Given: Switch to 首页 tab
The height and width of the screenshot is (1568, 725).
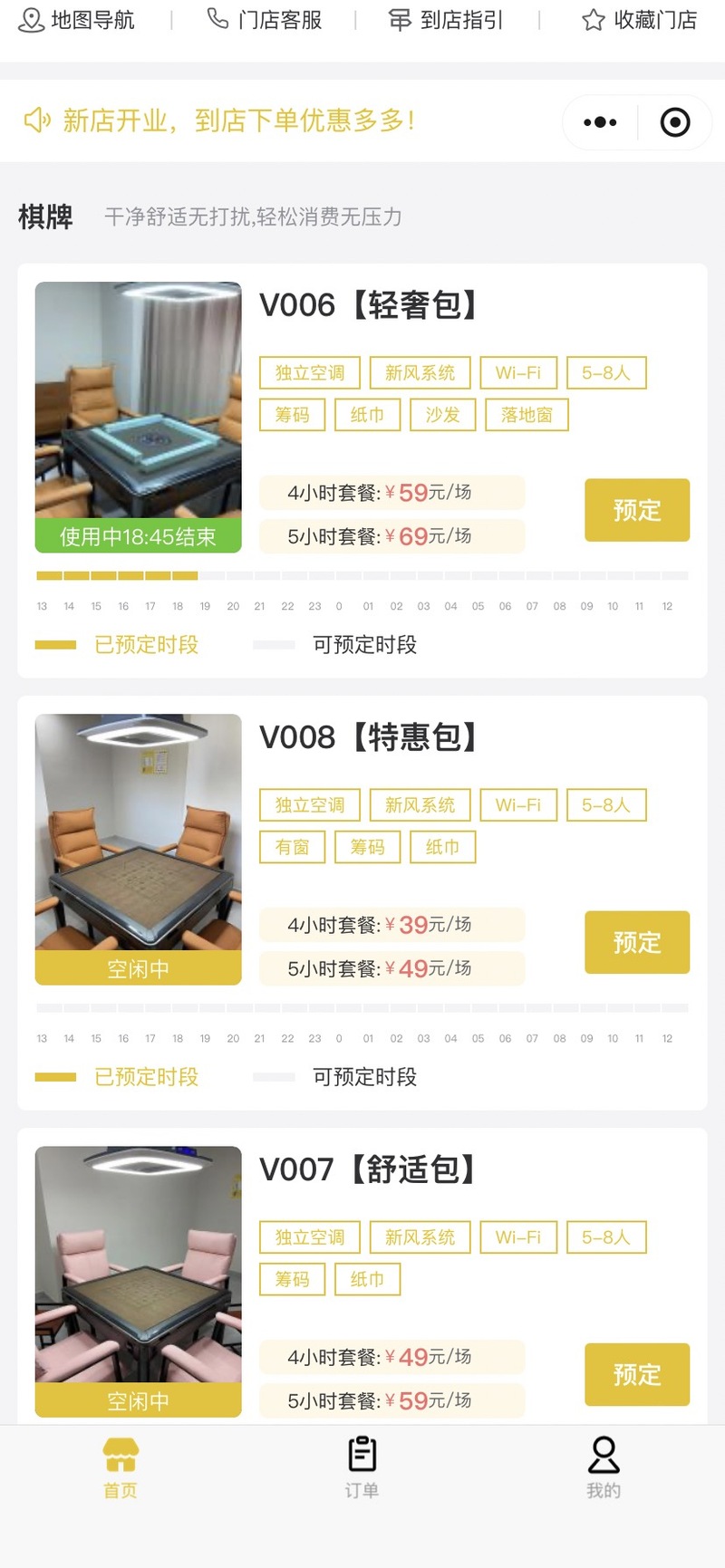Looking at the screenshot, I should point(121,1467).
